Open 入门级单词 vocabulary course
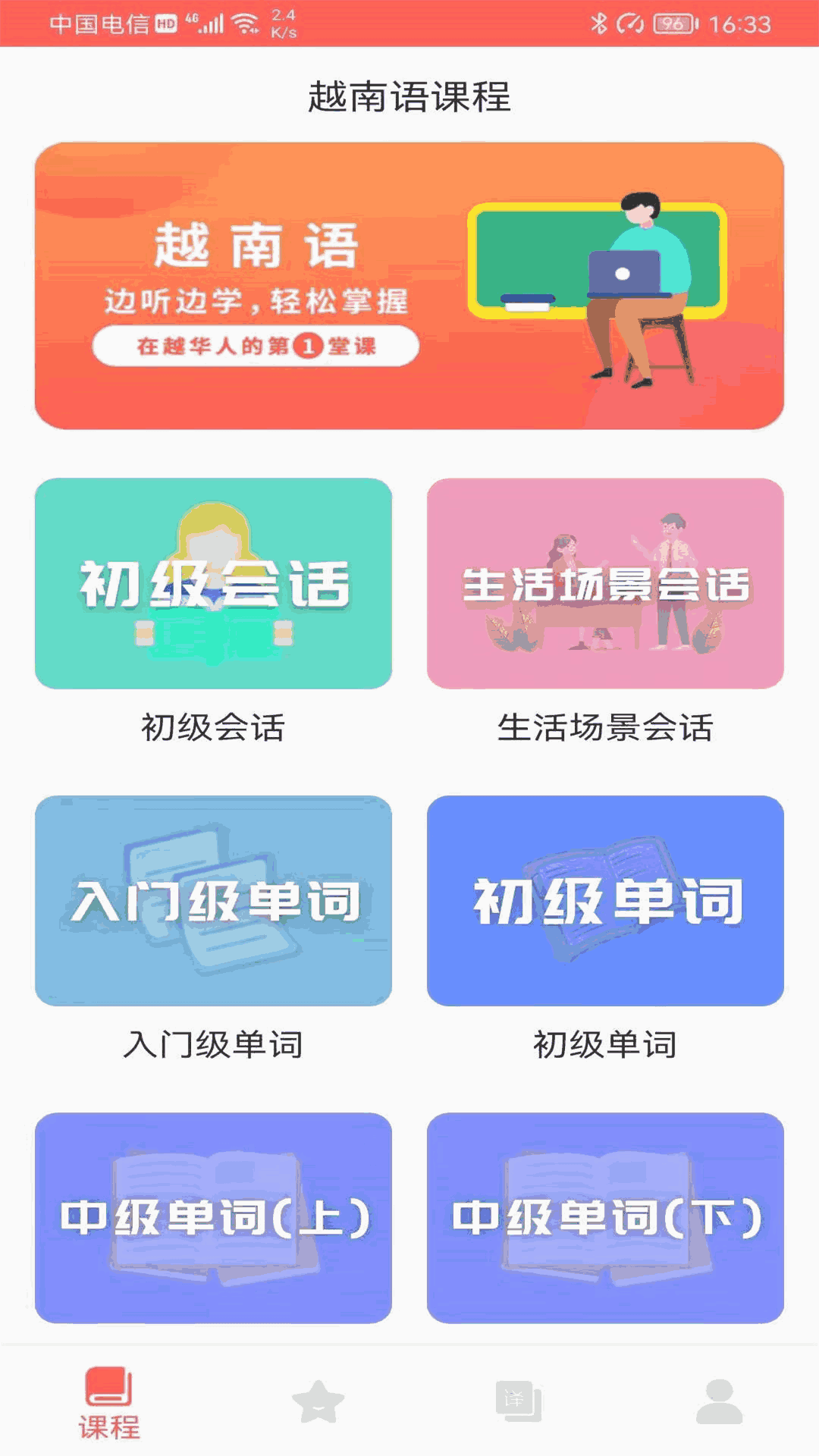The width and height of the screenshot is (819, 1456). 213,900
